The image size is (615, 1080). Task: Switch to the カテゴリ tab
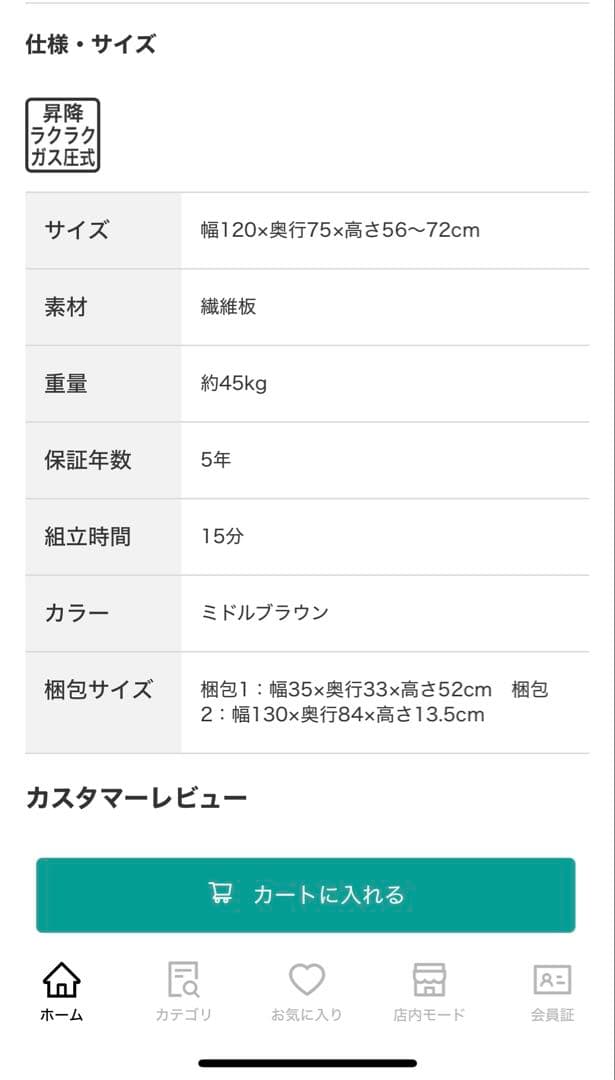coord(183,991)
